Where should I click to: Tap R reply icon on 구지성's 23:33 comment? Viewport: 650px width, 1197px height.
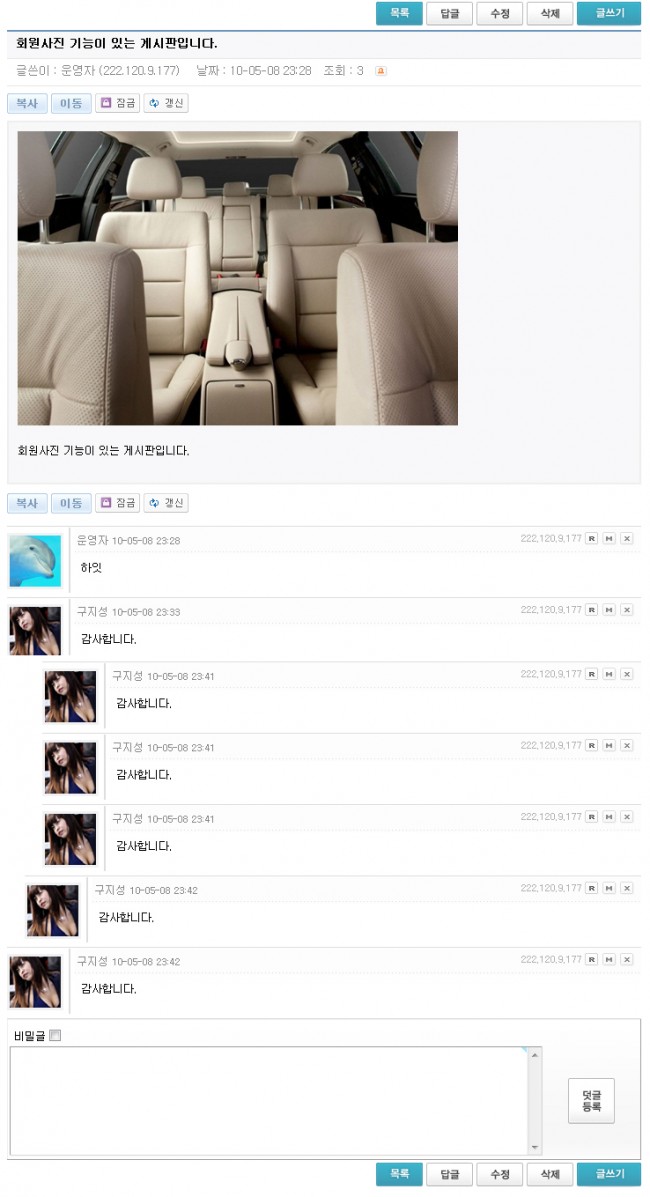(591, 609)
